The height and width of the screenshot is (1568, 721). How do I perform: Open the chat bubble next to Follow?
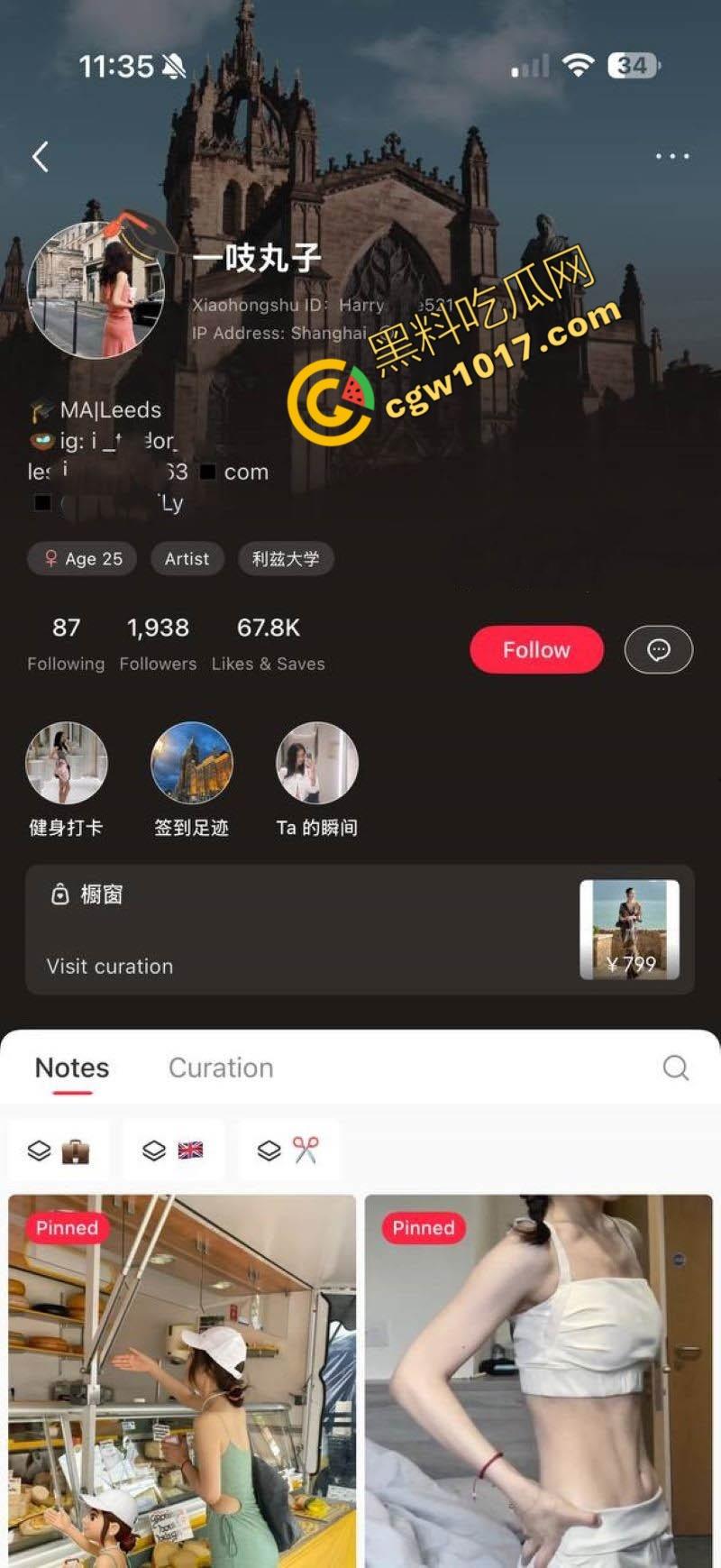659,649
